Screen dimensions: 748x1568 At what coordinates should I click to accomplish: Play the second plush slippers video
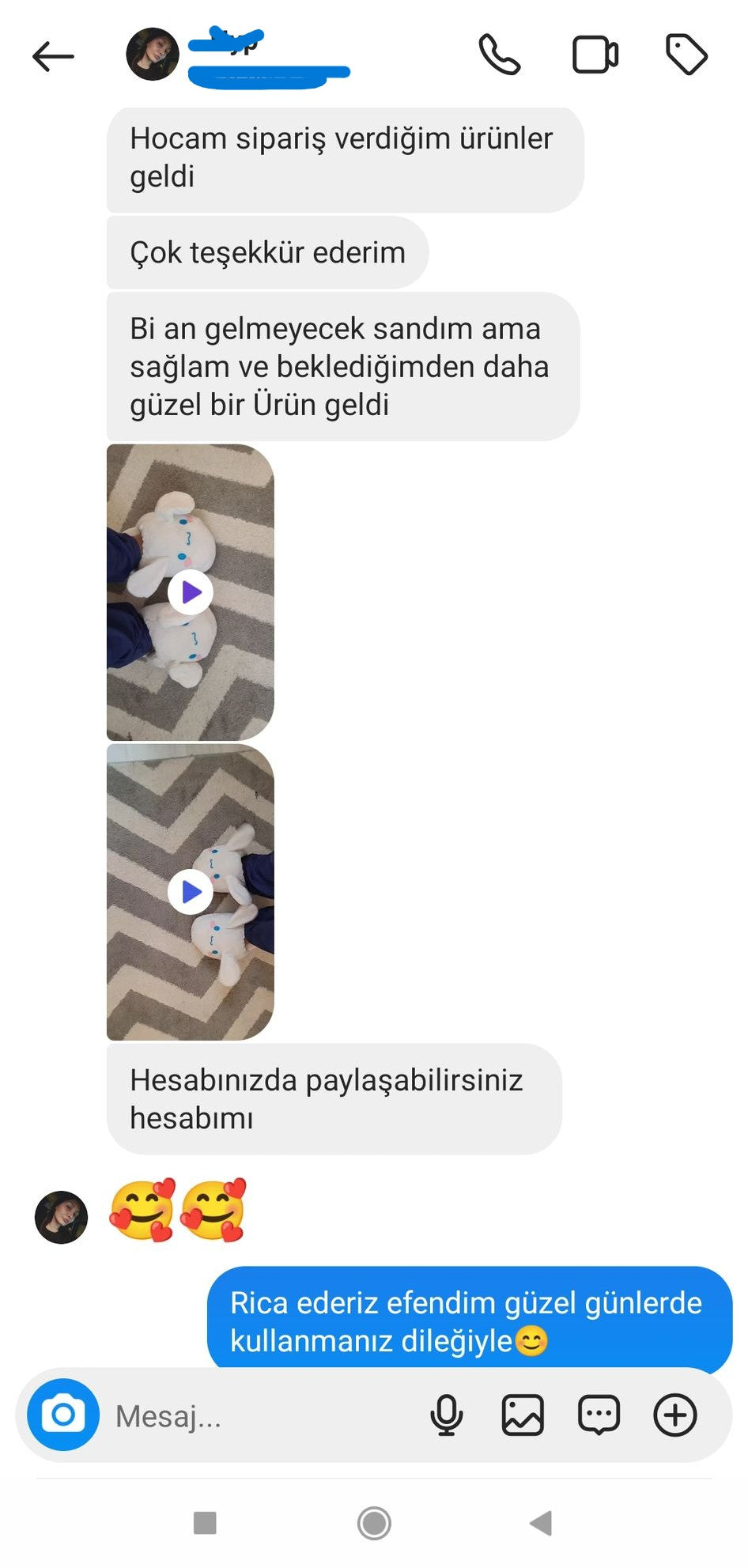pyautogui.click(x=191, y=892)
